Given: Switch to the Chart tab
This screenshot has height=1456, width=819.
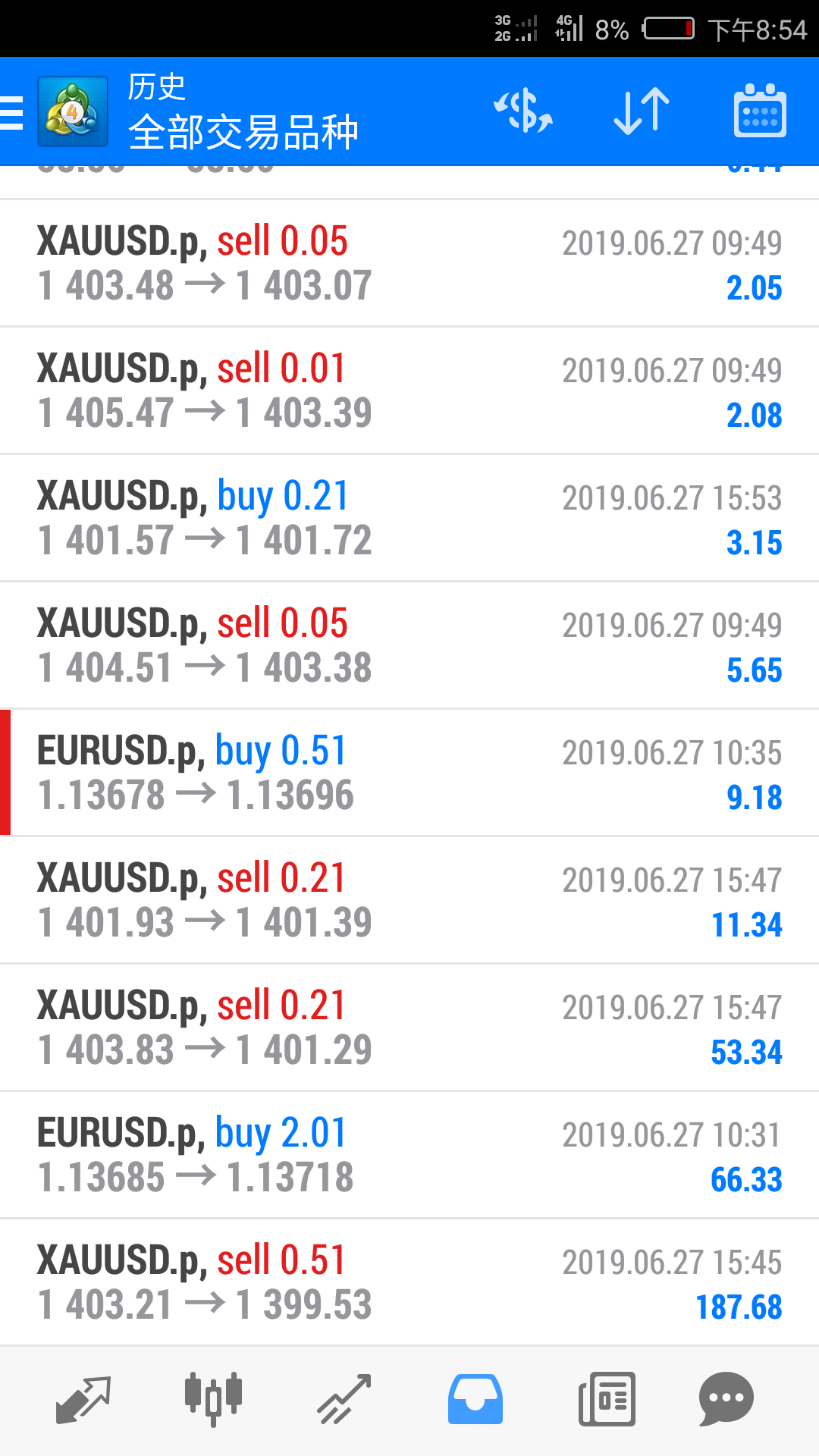Looking at the screenshot, I should (213, 1399).
